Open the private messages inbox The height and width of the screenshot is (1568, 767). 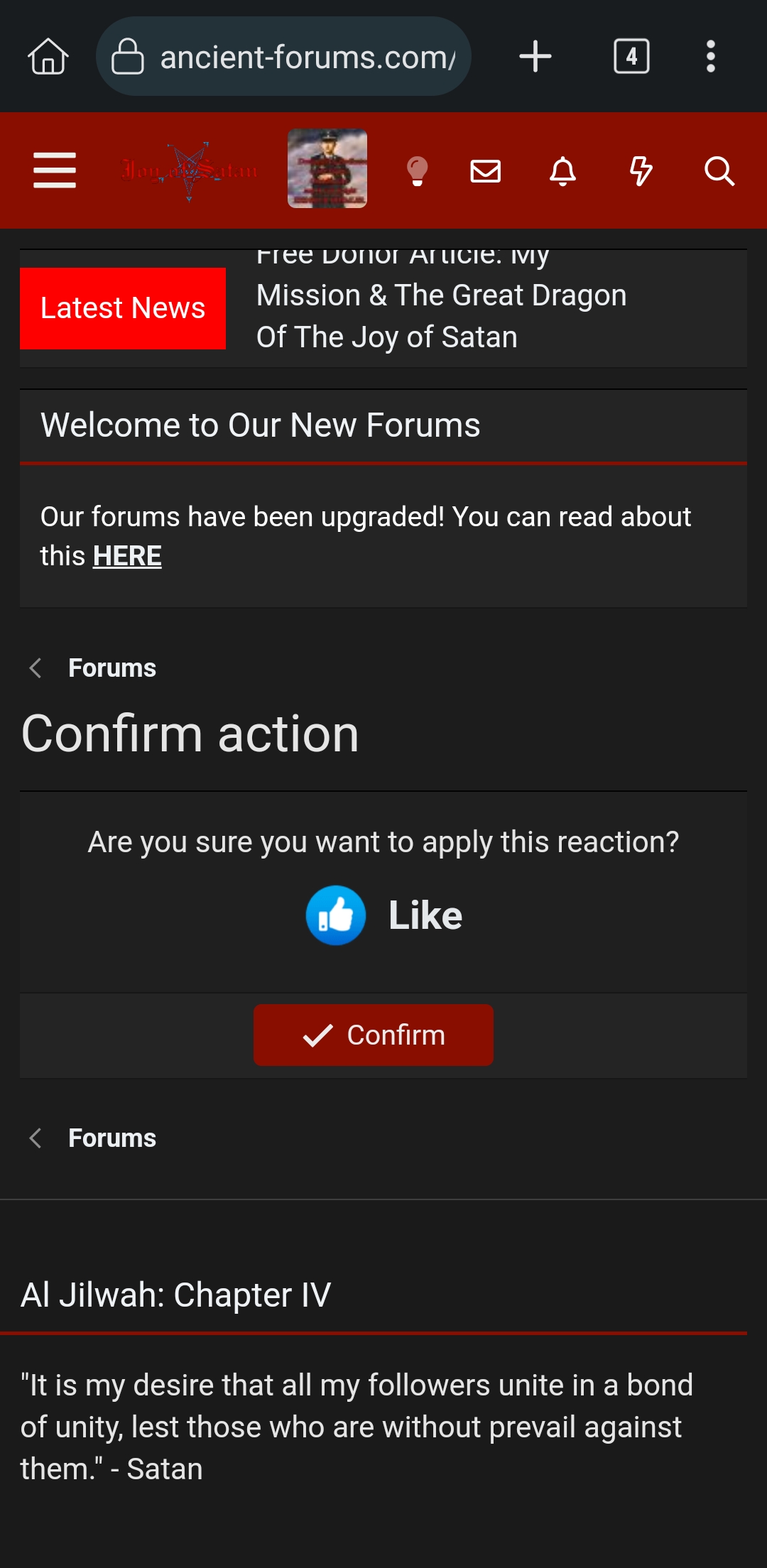[x=486, y=171]
